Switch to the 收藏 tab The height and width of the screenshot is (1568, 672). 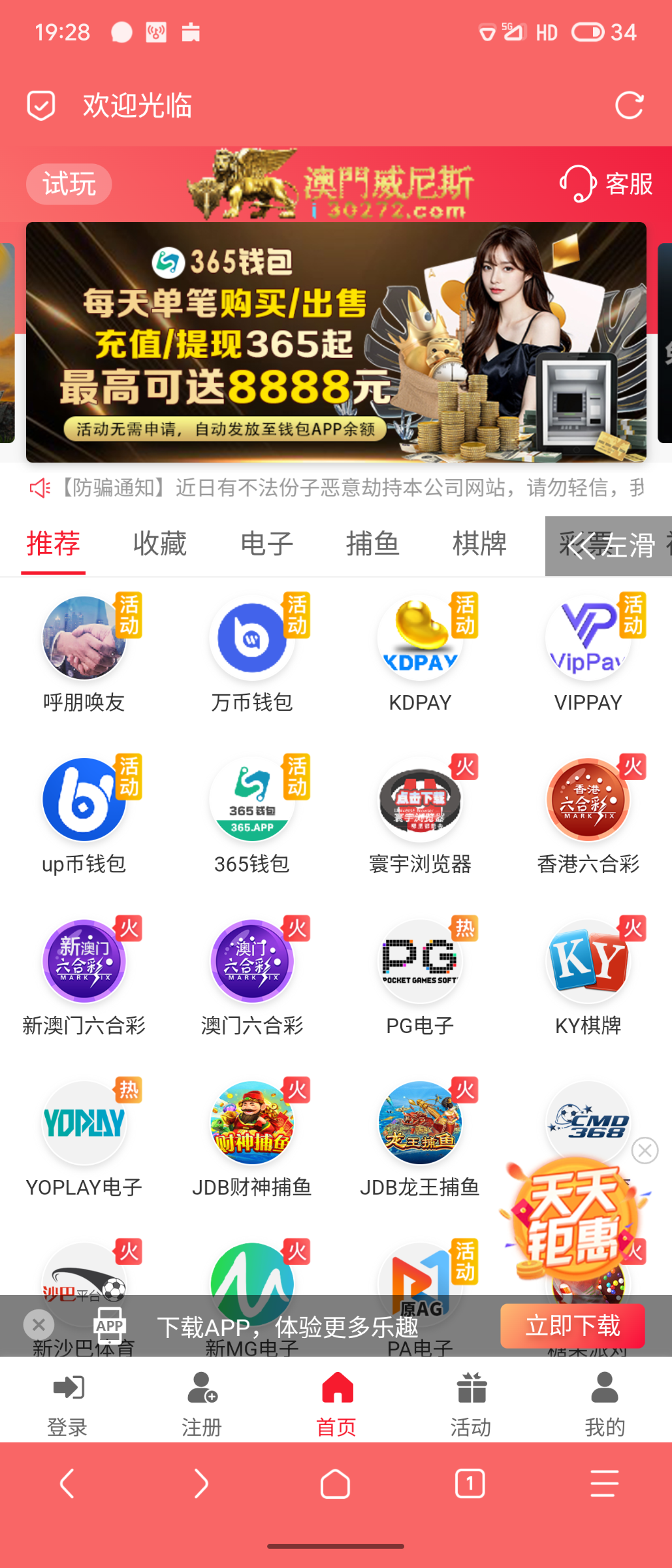pyautogui.click(x=159, y=544)
